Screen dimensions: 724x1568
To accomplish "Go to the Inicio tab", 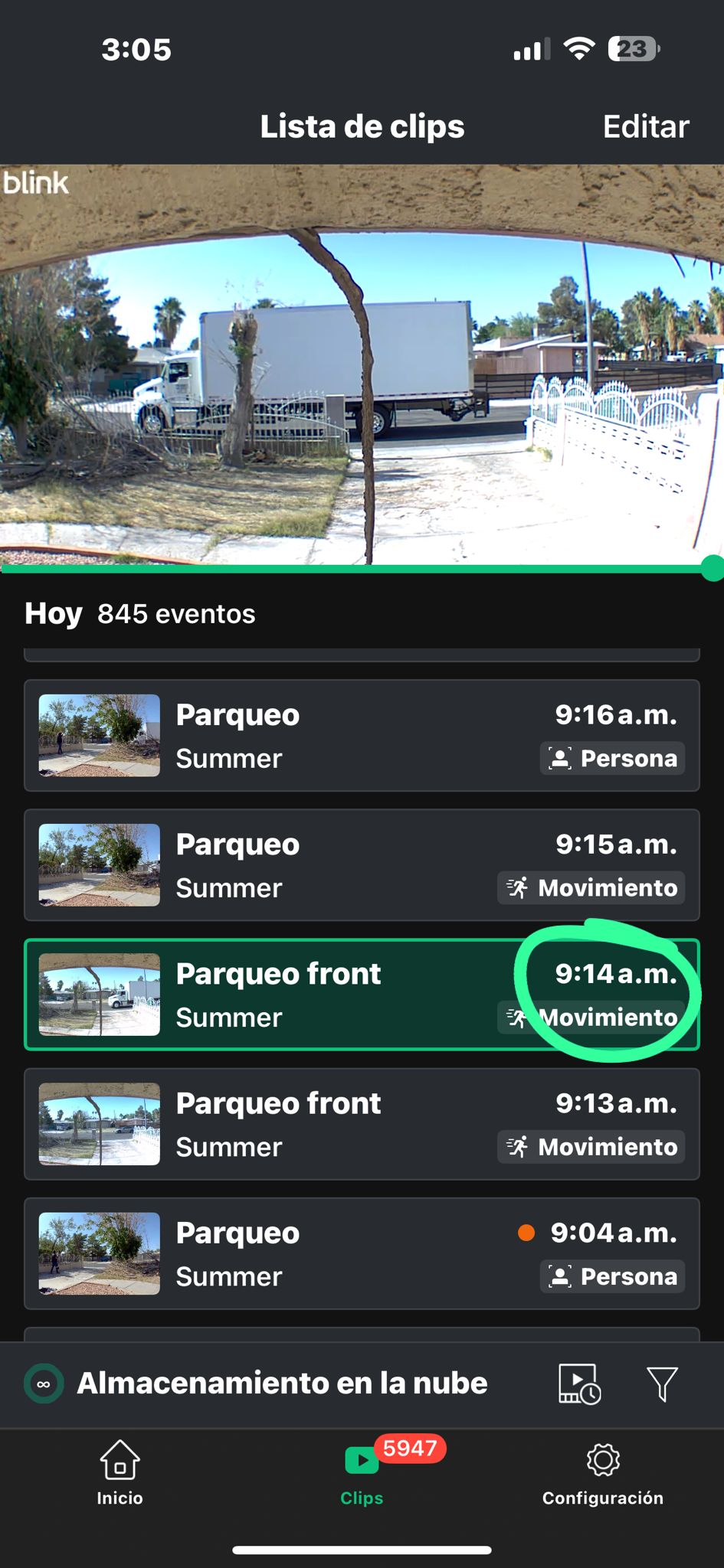I will (120, 1473).
